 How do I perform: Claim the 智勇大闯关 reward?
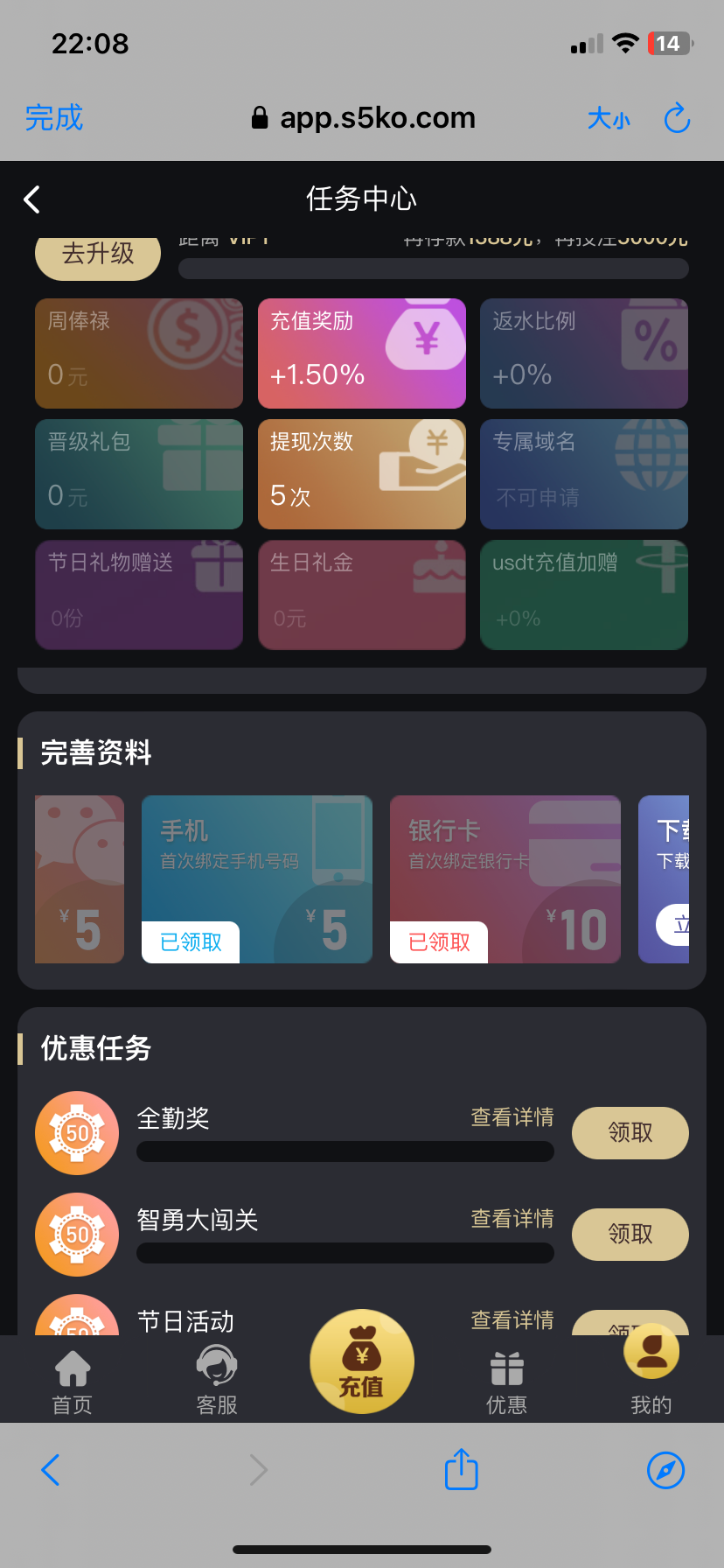[630, 1234]
